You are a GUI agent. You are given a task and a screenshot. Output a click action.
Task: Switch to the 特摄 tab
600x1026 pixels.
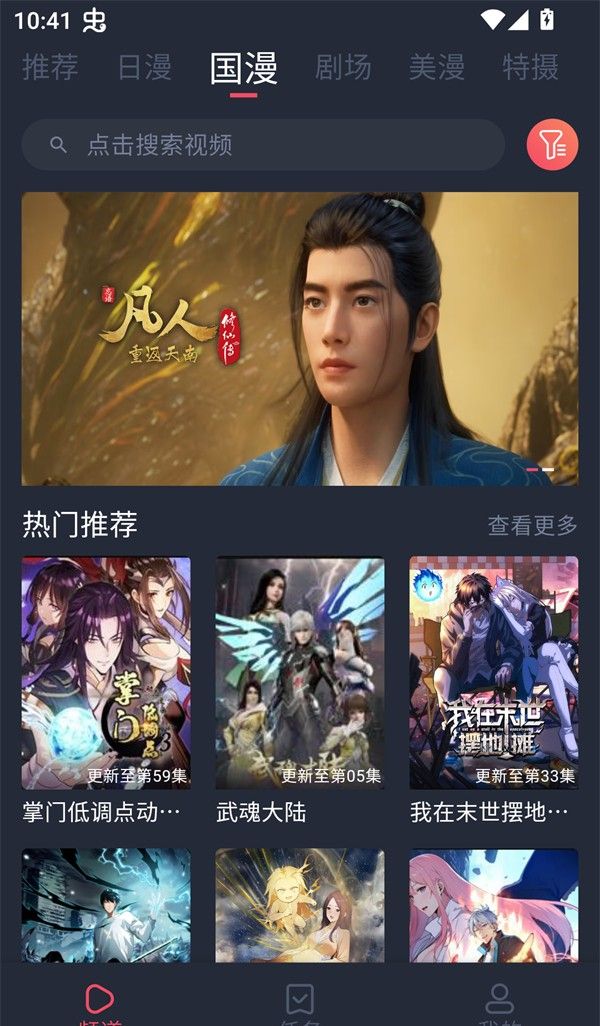pyautogui.click(x=531, y=67)
